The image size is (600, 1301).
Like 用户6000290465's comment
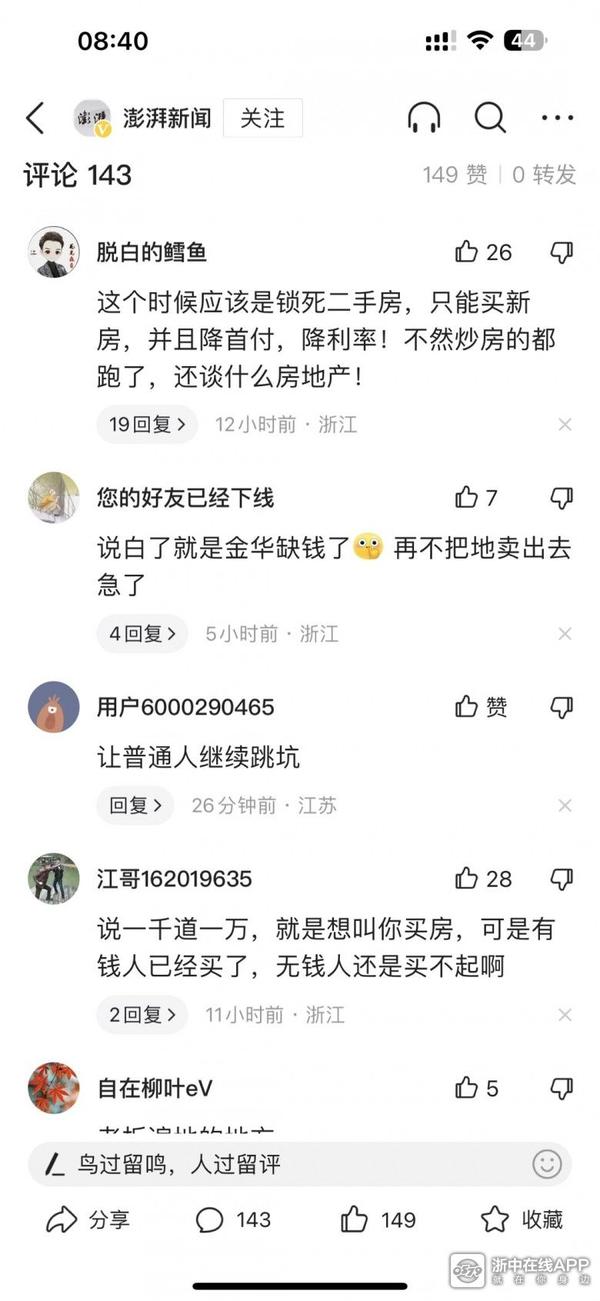coord(467,707)
